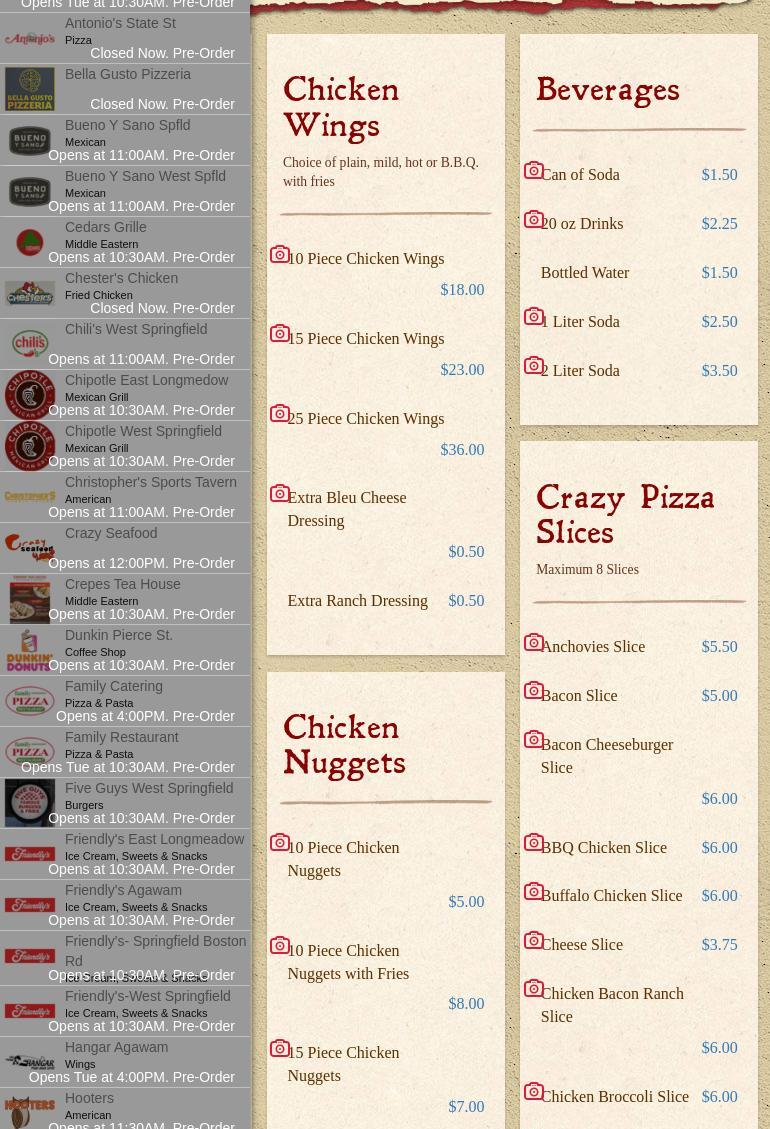The height and width of the screenshot is (1129, 770).
Task: Select Extra Ranch Dressing item
Action: point(357,601)
